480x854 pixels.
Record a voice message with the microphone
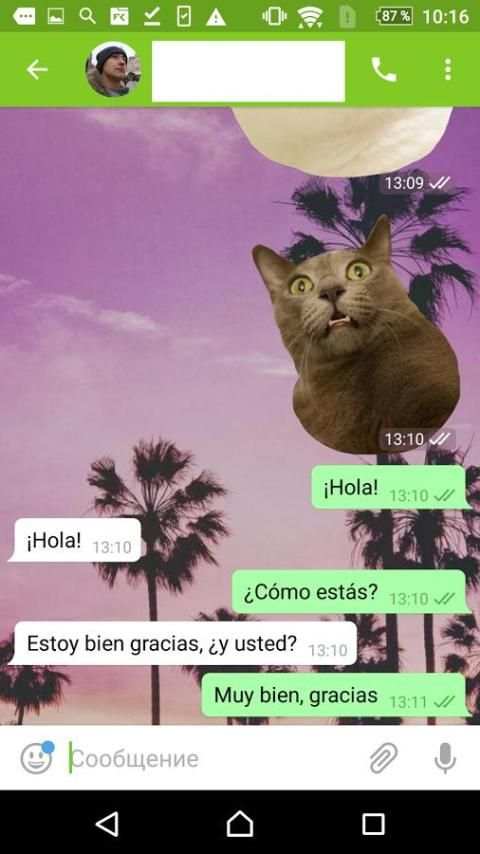[445, 758]
